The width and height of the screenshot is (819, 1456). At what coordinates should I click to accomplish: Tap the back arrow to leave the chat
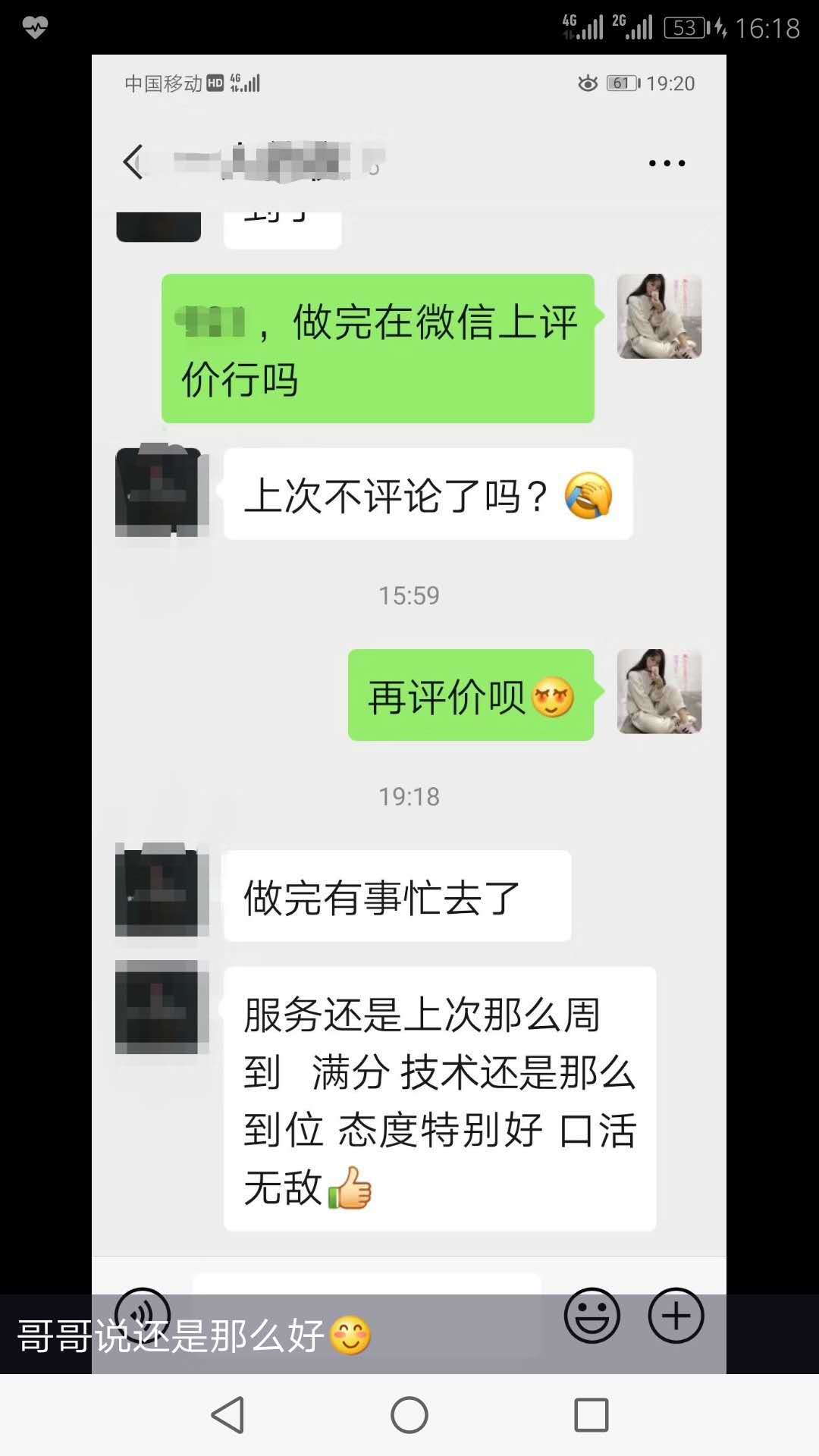tap(133, 162)
